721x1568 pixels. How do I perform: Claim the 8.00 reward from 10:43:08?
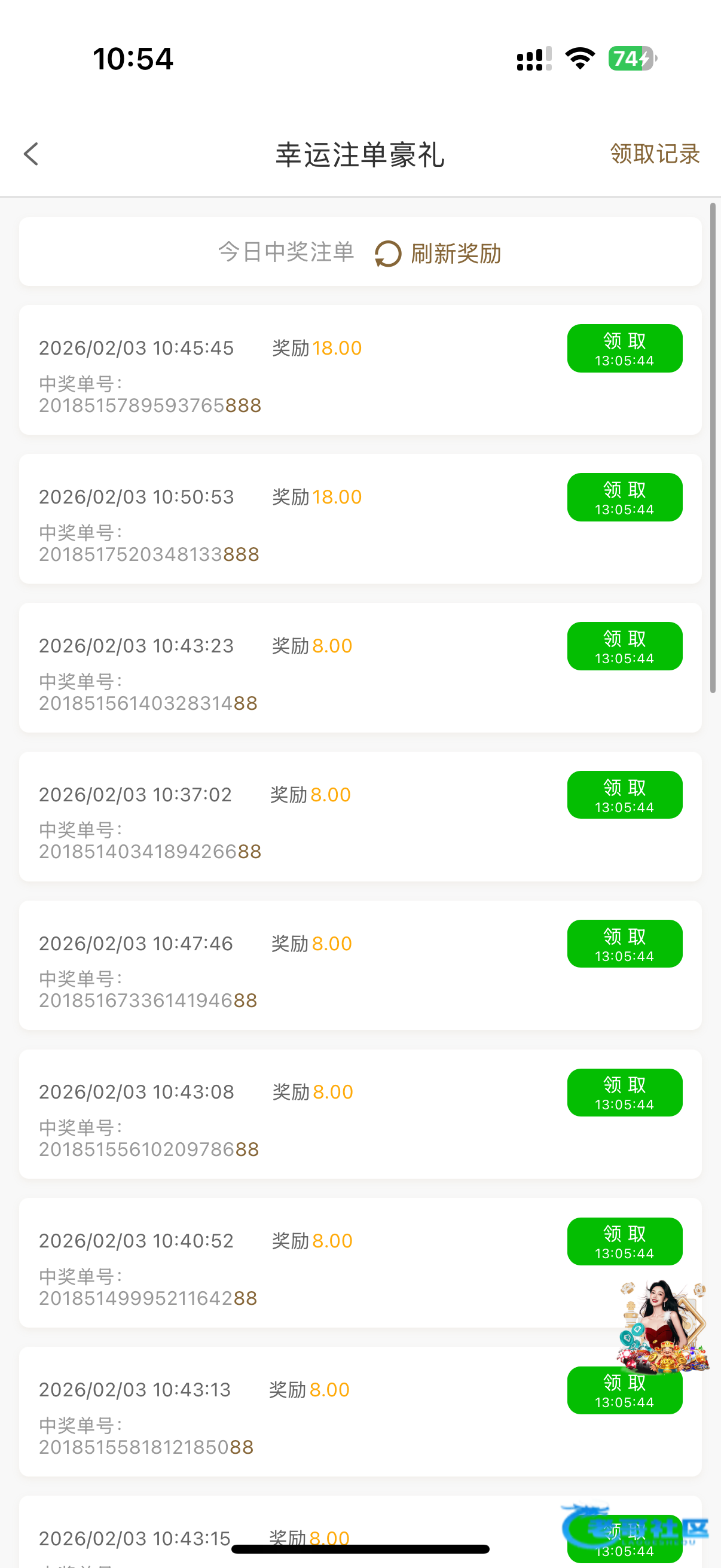point(624,1093)
